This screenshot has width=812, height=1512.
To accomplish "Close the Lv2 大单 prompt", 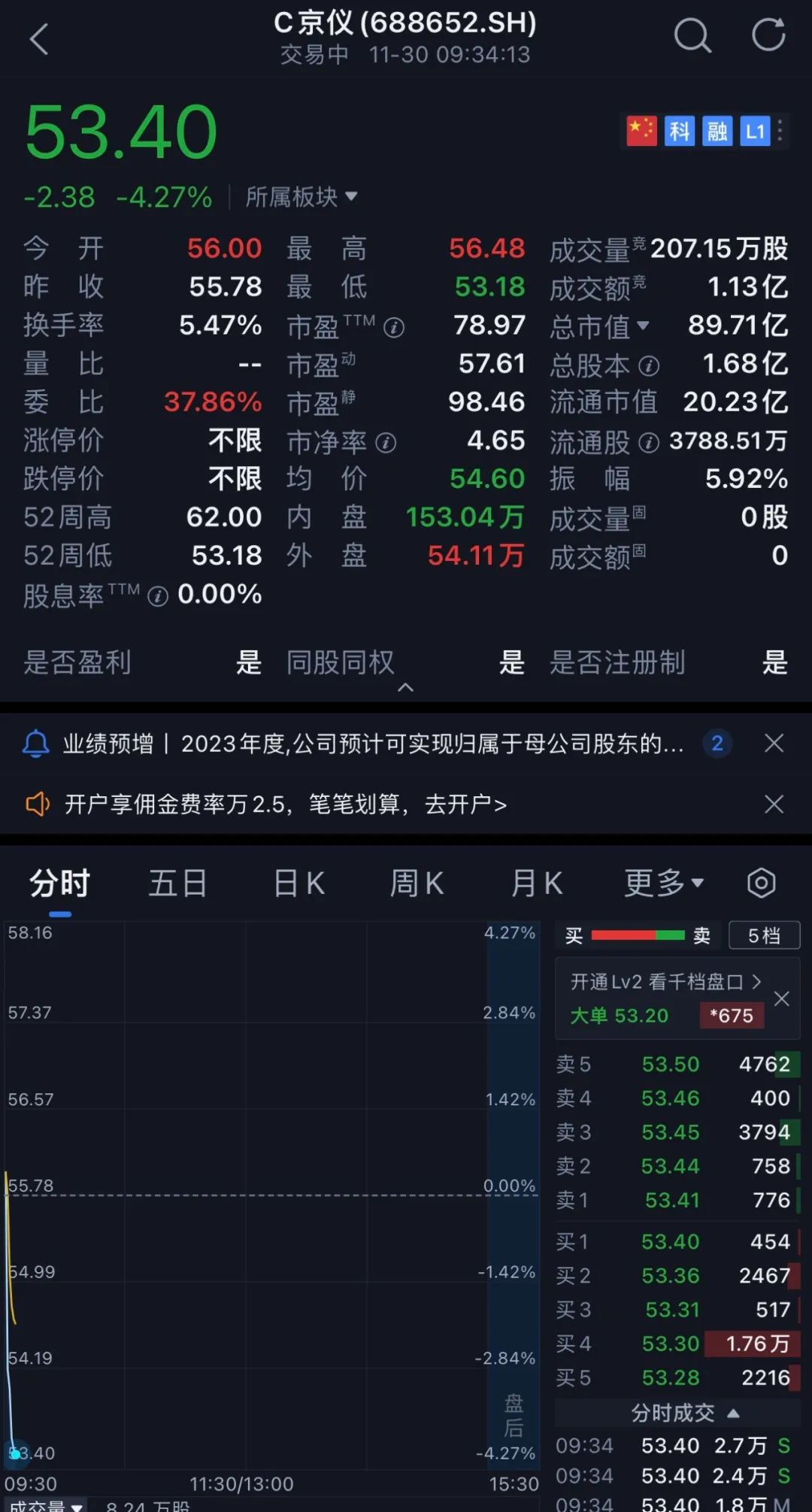I will coord(782,998).
